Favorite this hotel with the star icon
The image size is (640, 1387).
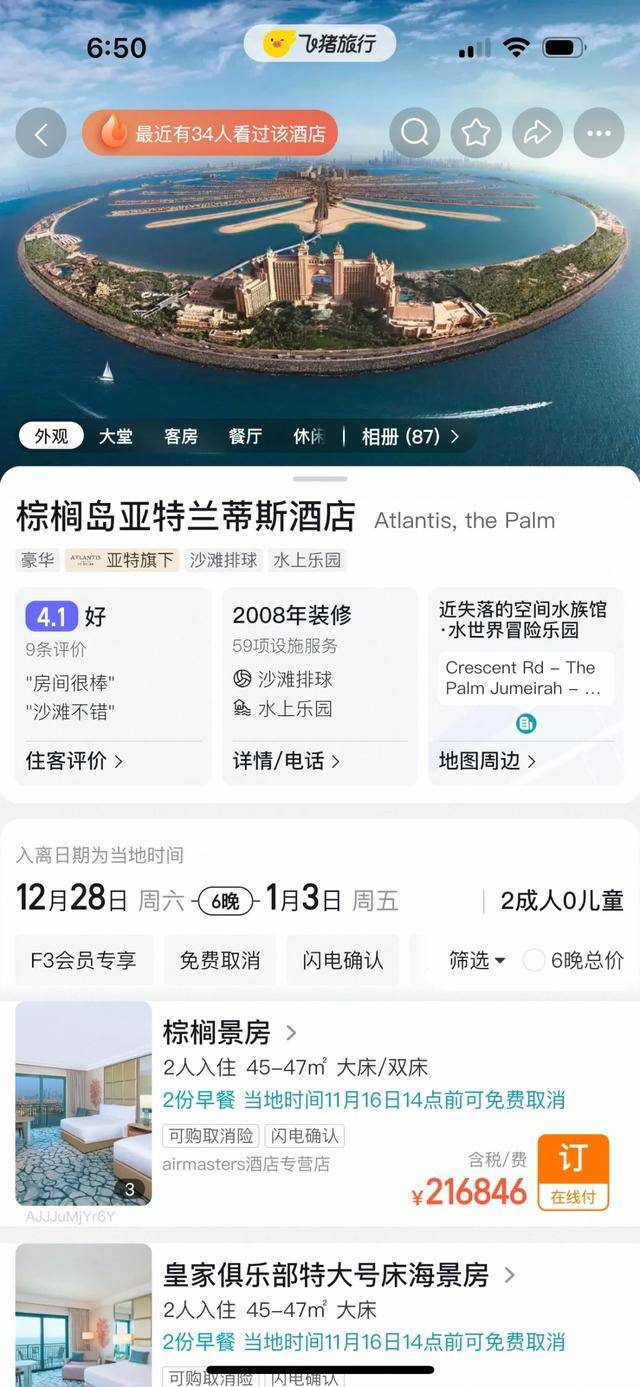tap(476, 134)
